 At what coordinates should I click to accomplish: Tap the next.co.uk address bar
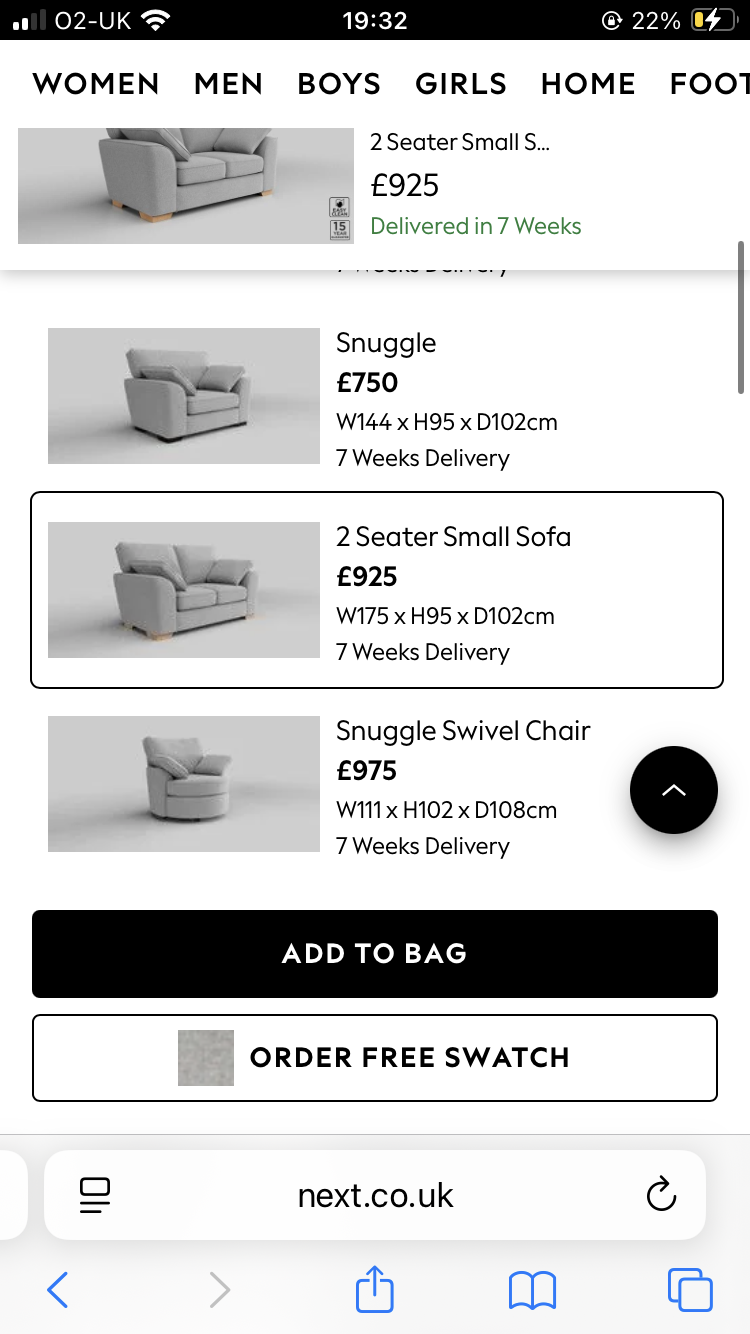(x=376, y=1195)
